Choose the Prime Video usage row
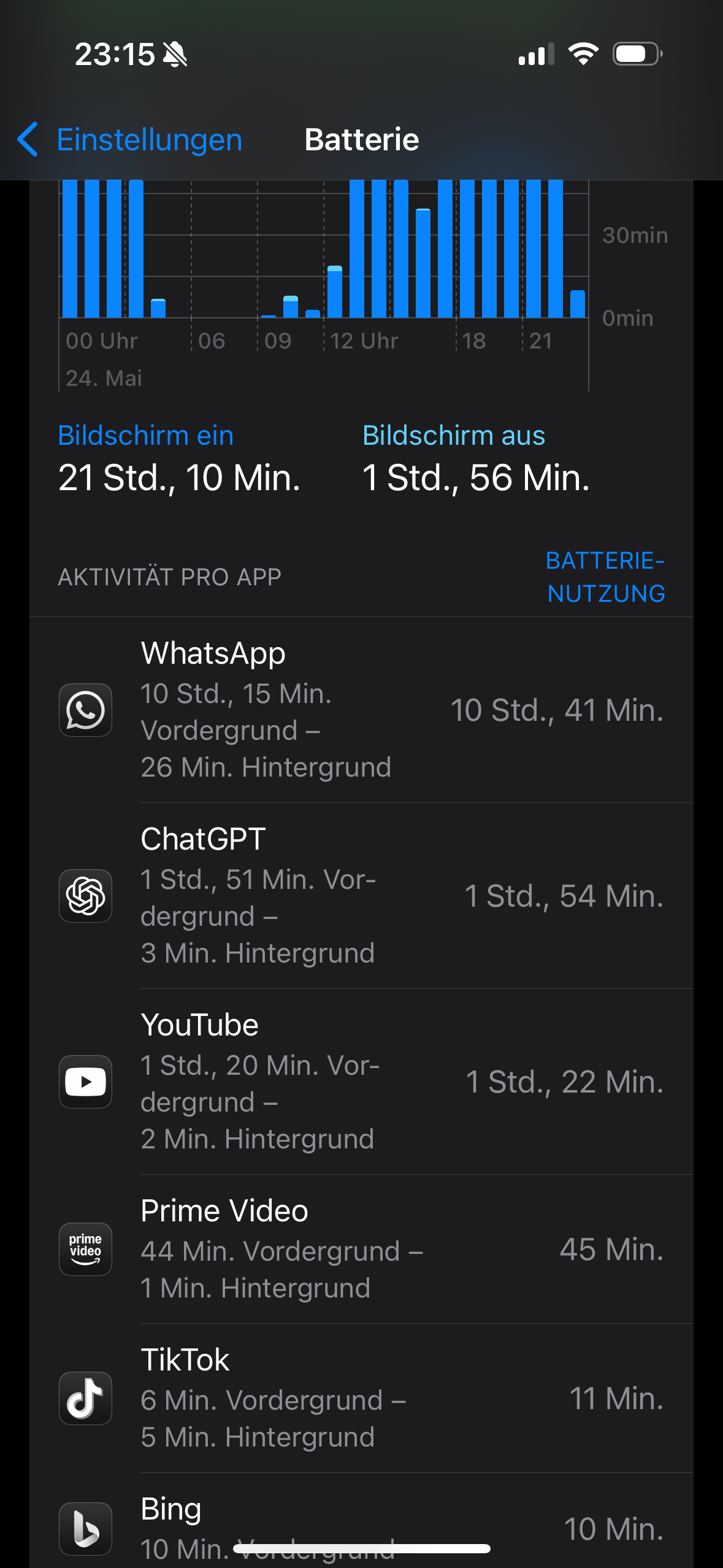Image resolution: width=723 pixels, height=1568 pixels. [x=361, y=1249]
